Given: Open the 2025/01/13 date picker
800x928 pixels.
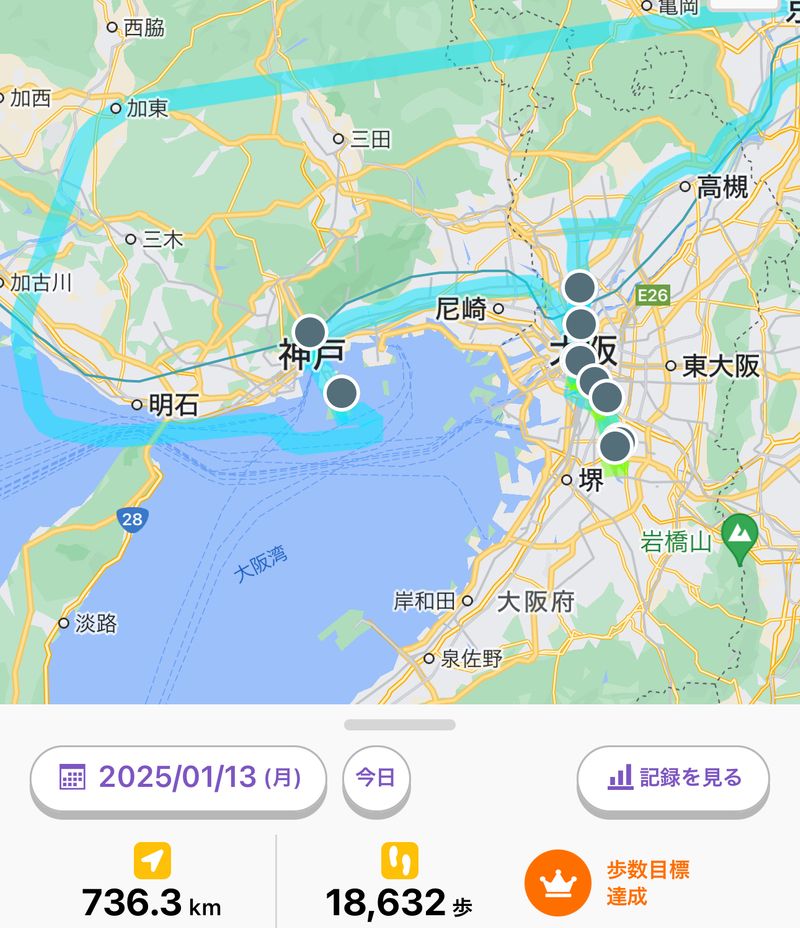Looking at the screenshot, I should 179,777.
